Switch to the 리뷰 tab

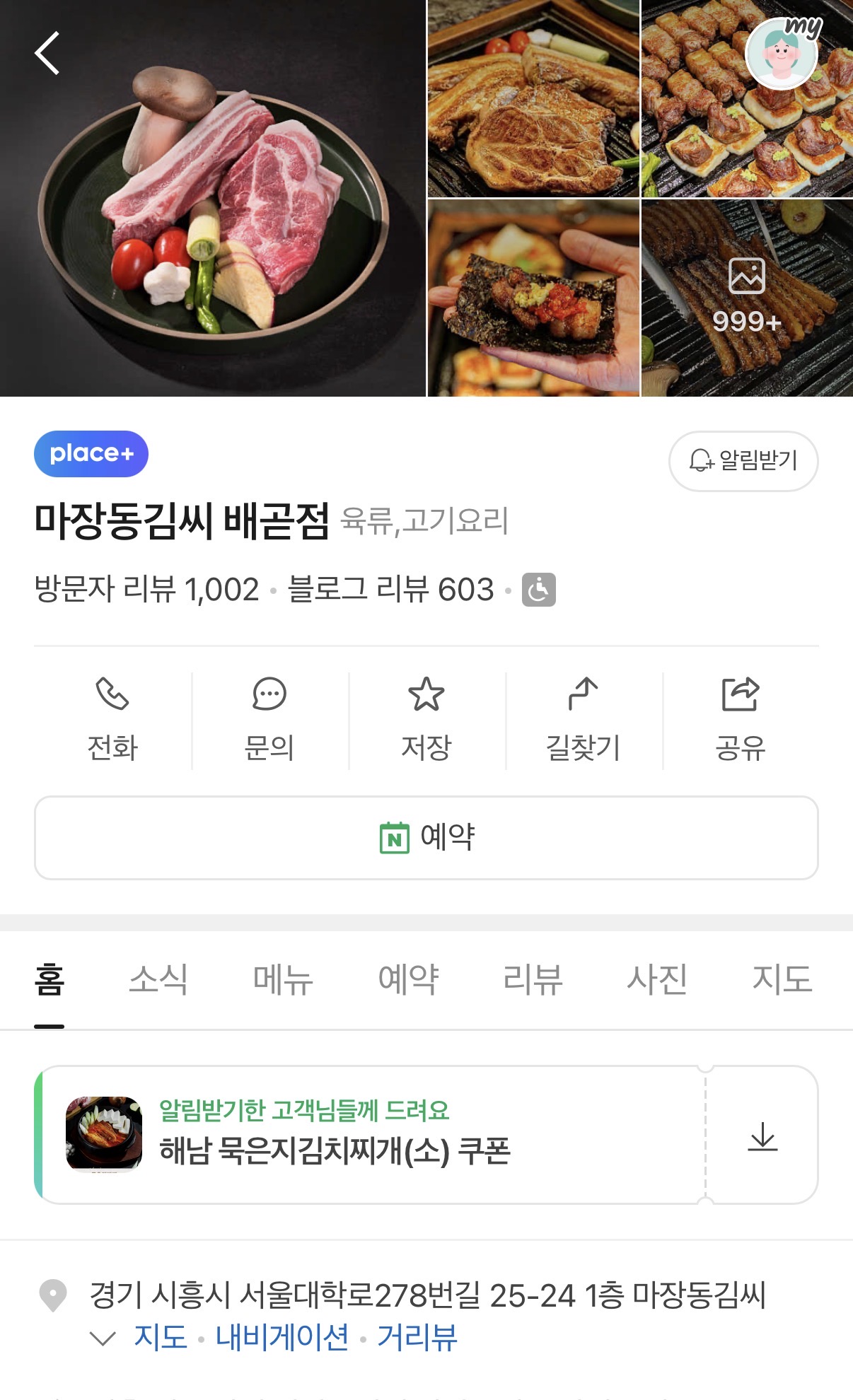[533, 979]
